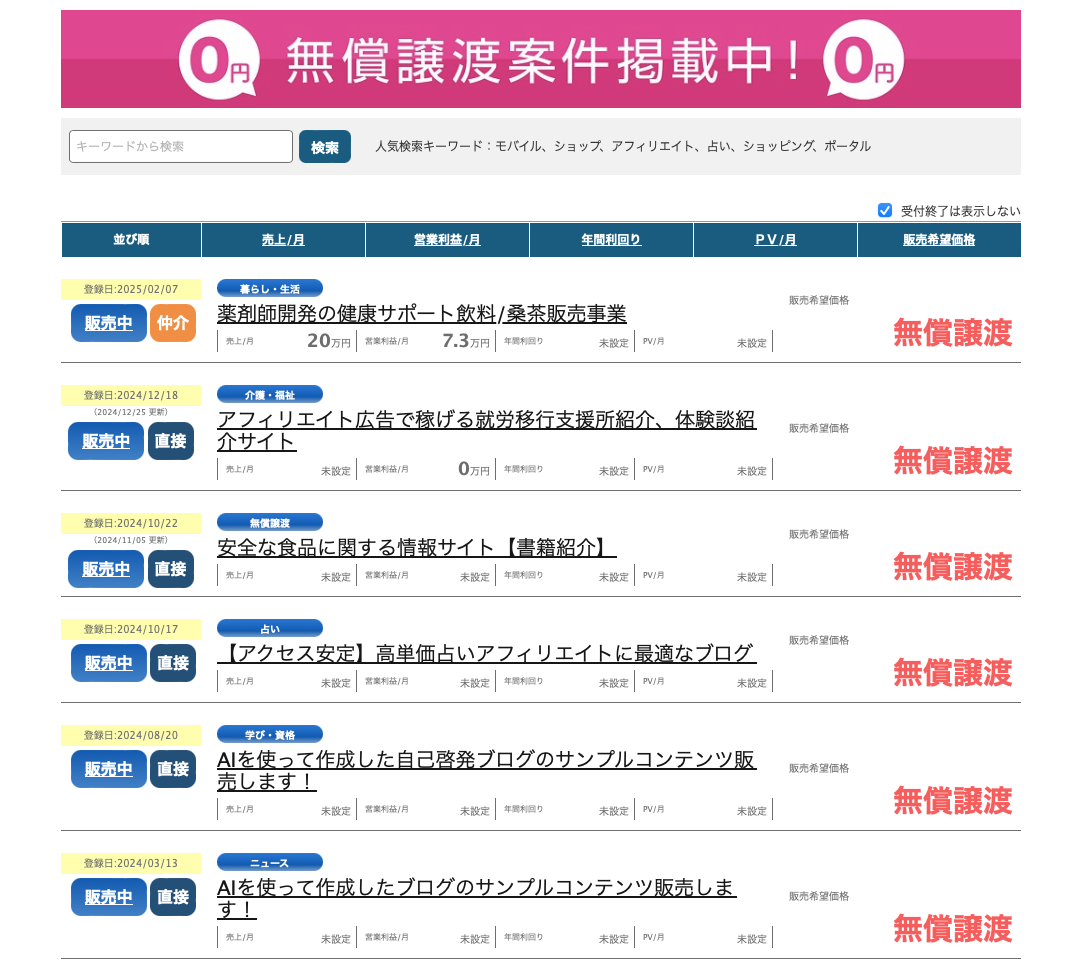Open the 無償譲渡案件掲載中 banner

point(540,59)
